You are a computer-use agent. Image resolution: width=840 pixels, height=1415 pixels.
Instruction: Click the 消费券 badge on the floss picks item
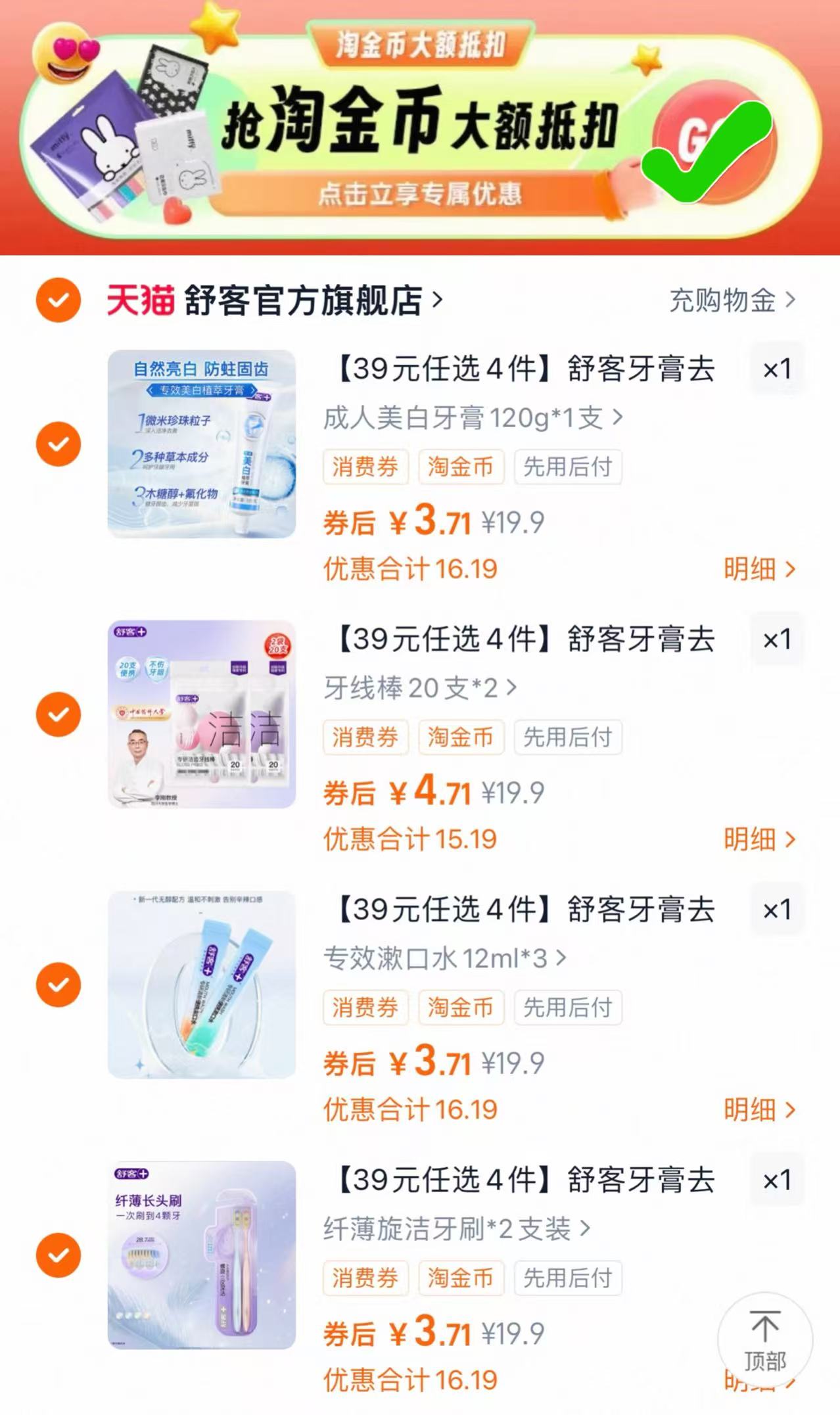(x=365, y=737)
